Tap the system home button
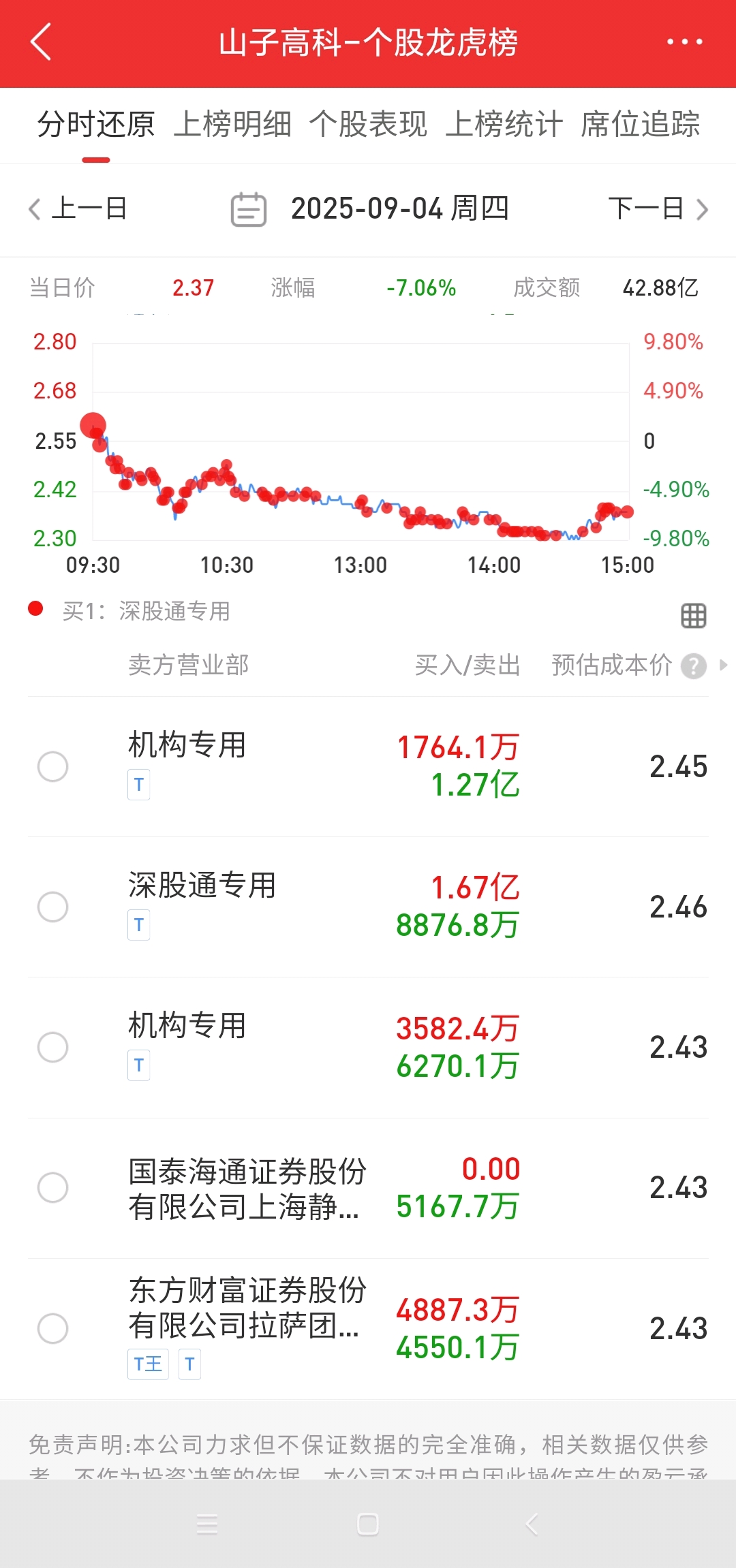The height and width of the screenshot is (1568, 736). [x=368, y=1524]
